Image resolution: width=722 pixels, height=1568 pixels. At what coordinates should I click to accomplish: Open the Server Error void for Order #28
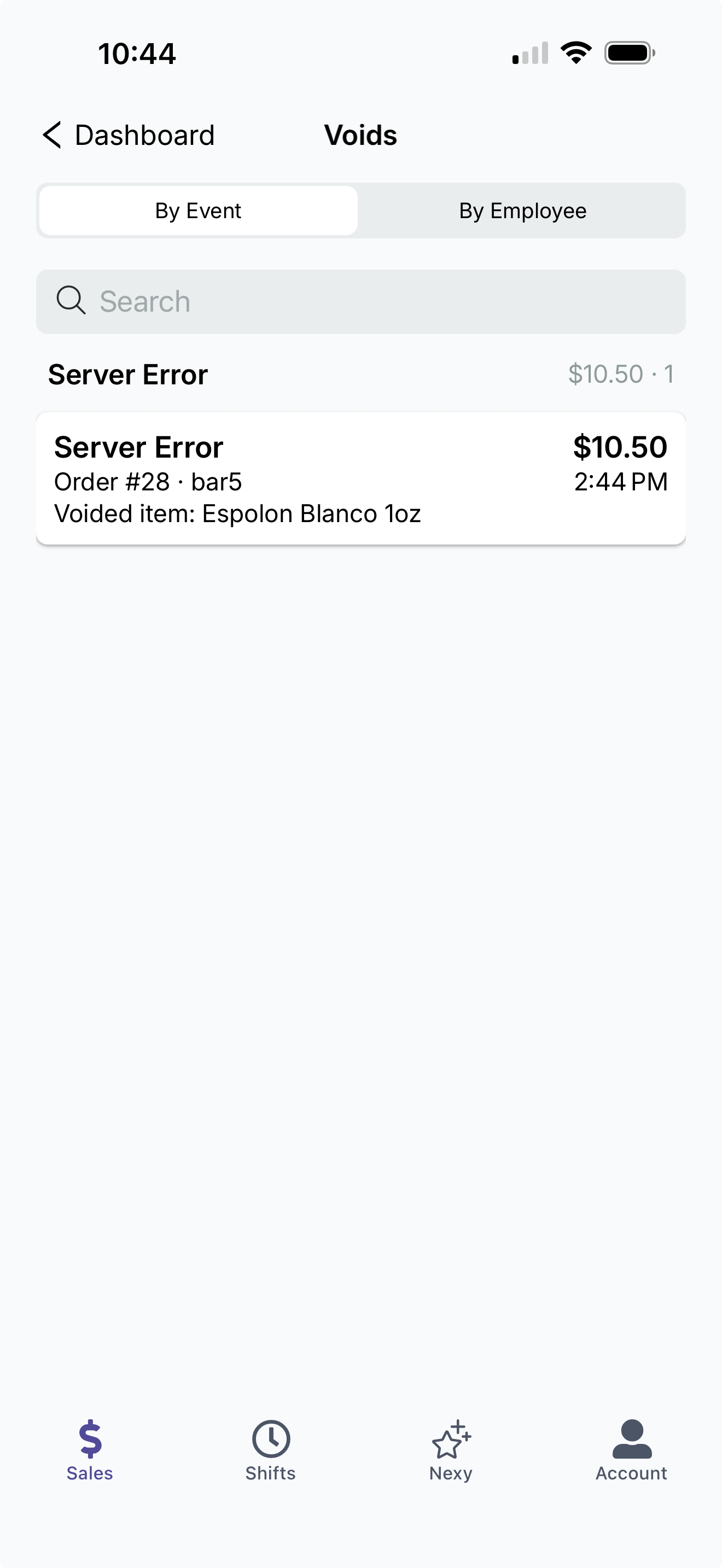pyautogui.click(x=360, y=478)
